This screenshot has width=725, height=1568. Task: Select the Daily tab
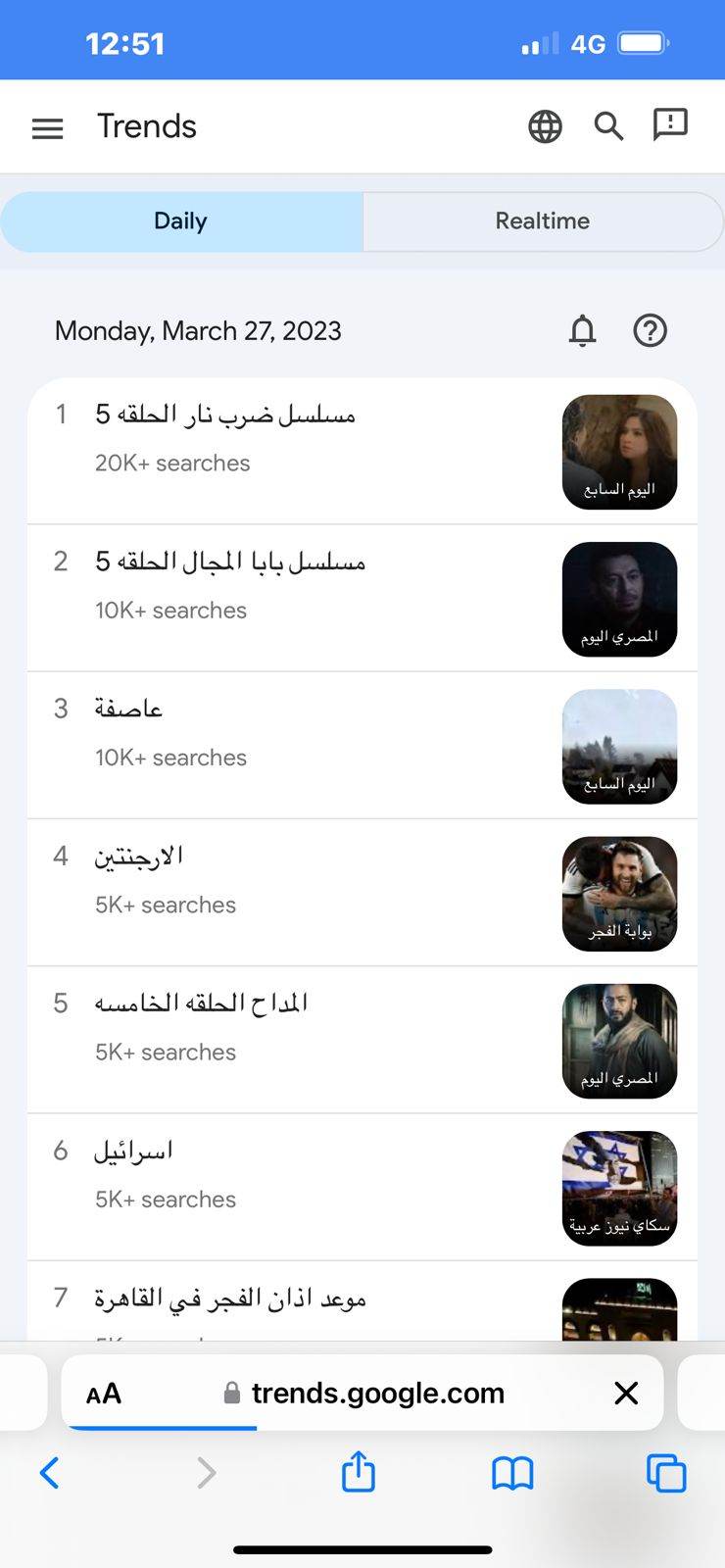181,221
